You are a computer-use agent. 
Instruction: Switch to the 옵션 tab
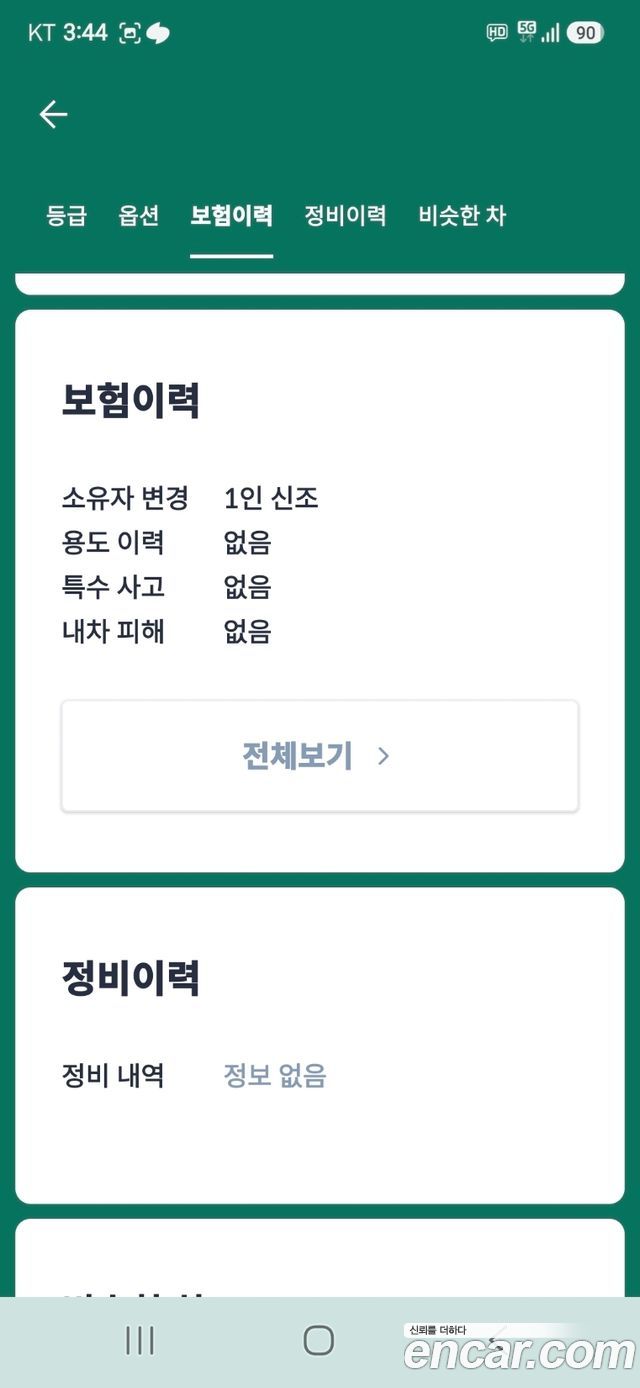pos(139,215)
